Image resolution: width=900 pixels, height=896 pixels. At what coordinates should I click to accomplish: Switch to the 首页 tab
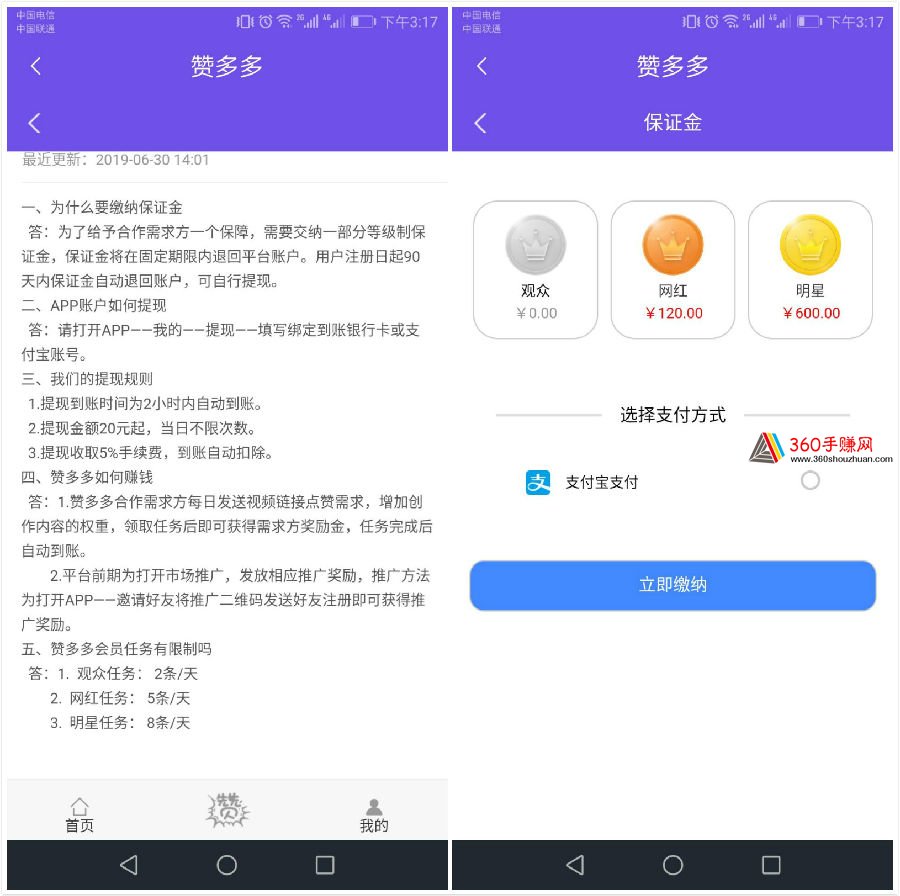[80, 814]
